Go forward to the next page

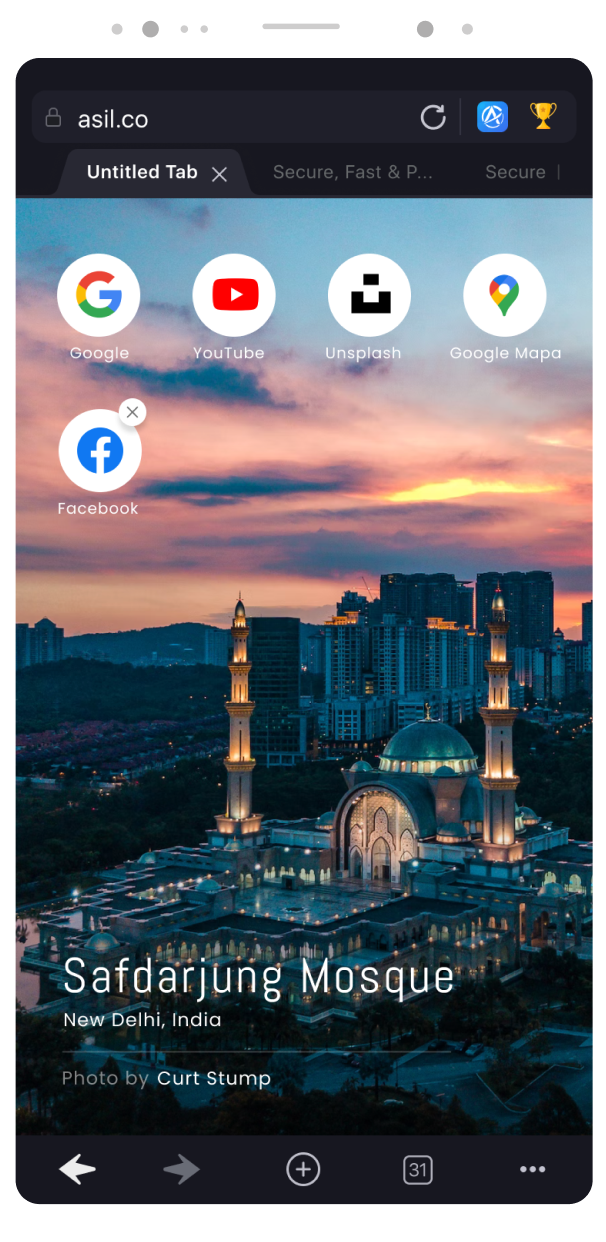coord(182,1169)
